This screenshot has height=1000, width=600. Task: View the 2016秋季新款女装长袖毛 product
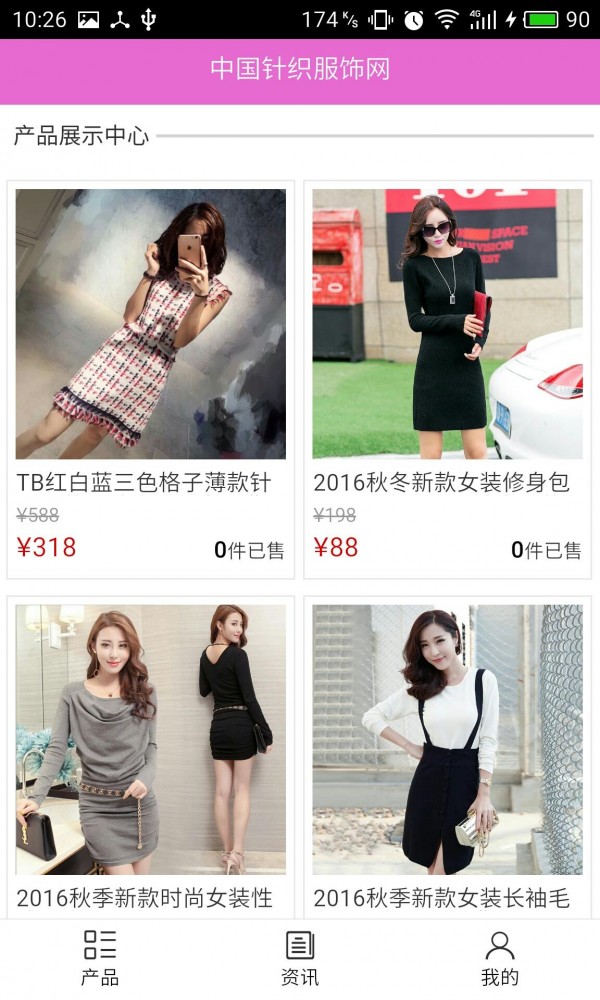pyautogui.click(x=448, y=758)
